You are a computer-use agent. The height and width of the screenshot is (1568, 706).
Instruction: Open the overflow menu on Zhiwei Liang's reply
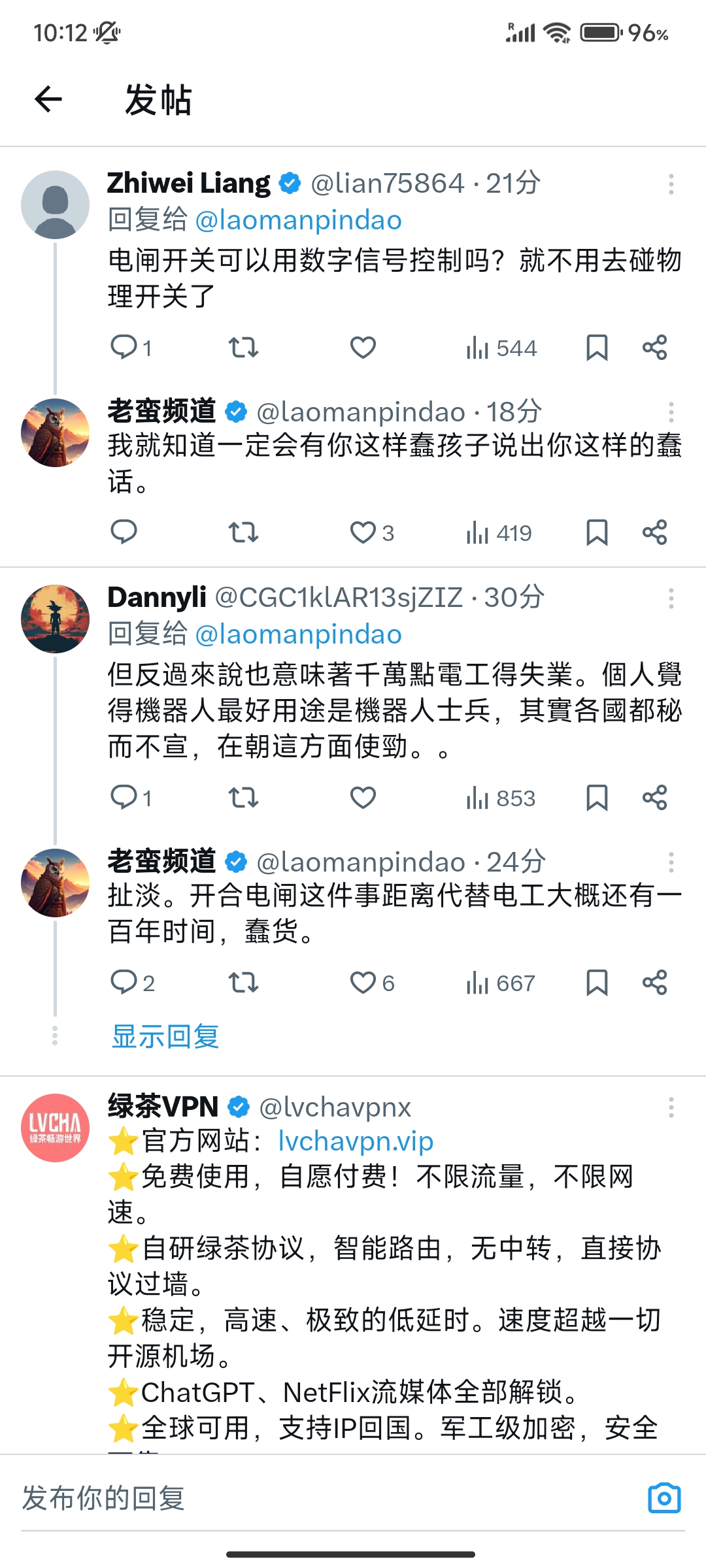pyautogui.click(x=671, y=184)
